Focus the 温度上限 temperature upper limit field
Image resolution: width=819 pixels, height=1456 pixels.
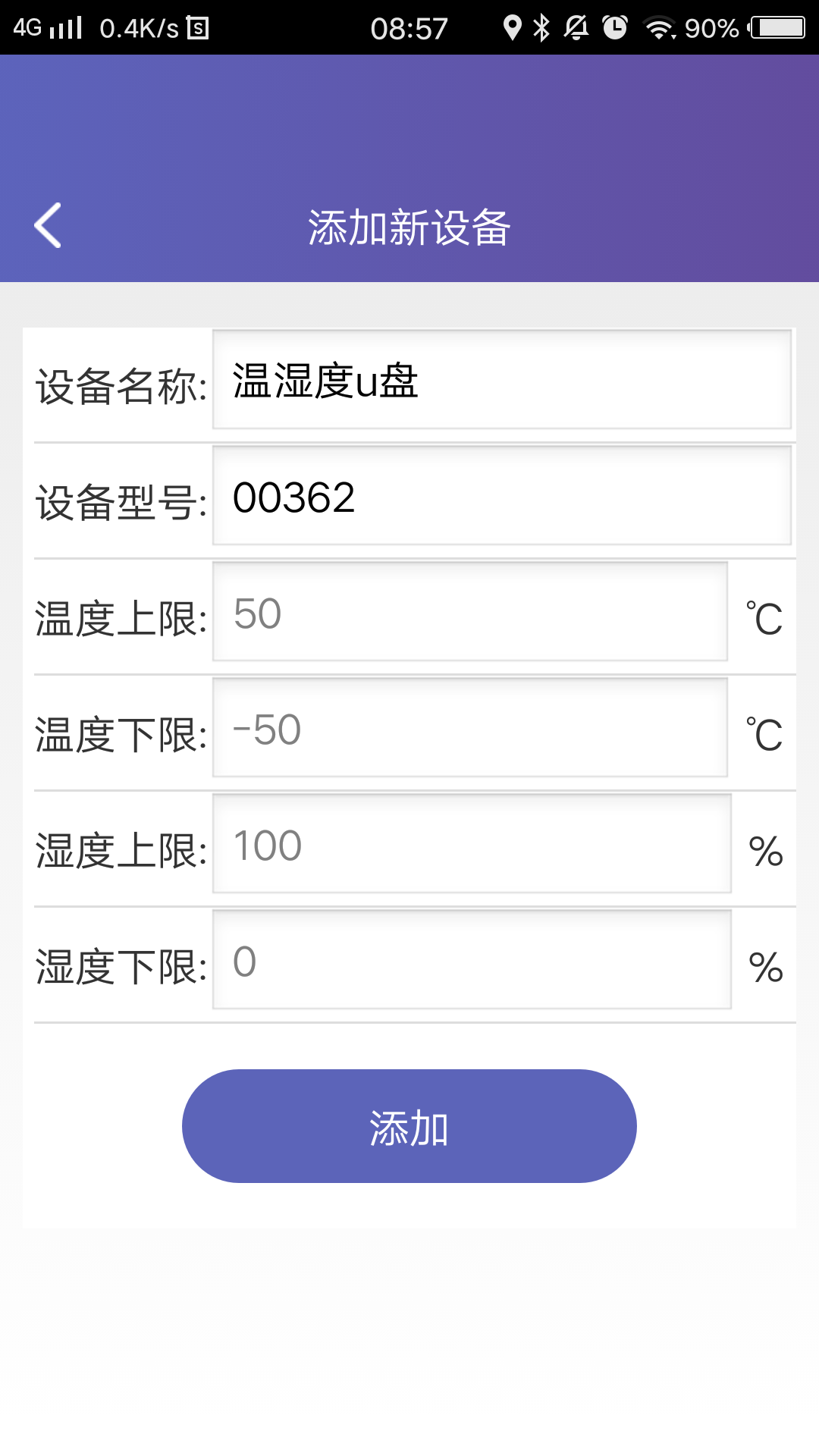[470, 611]
